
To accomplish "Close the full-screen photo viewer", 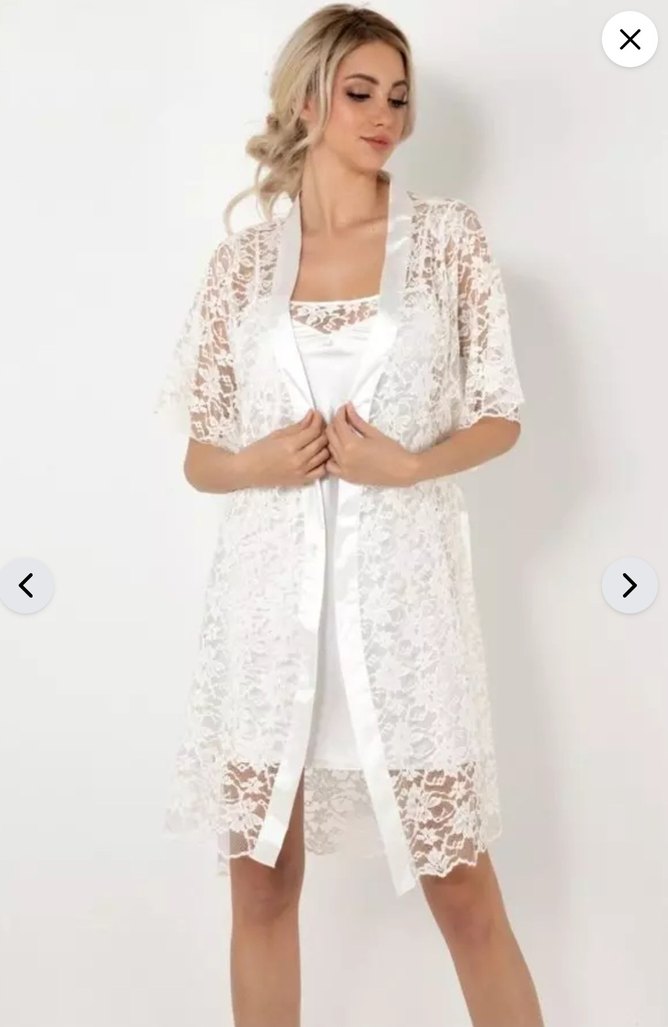I will [630, 40].
